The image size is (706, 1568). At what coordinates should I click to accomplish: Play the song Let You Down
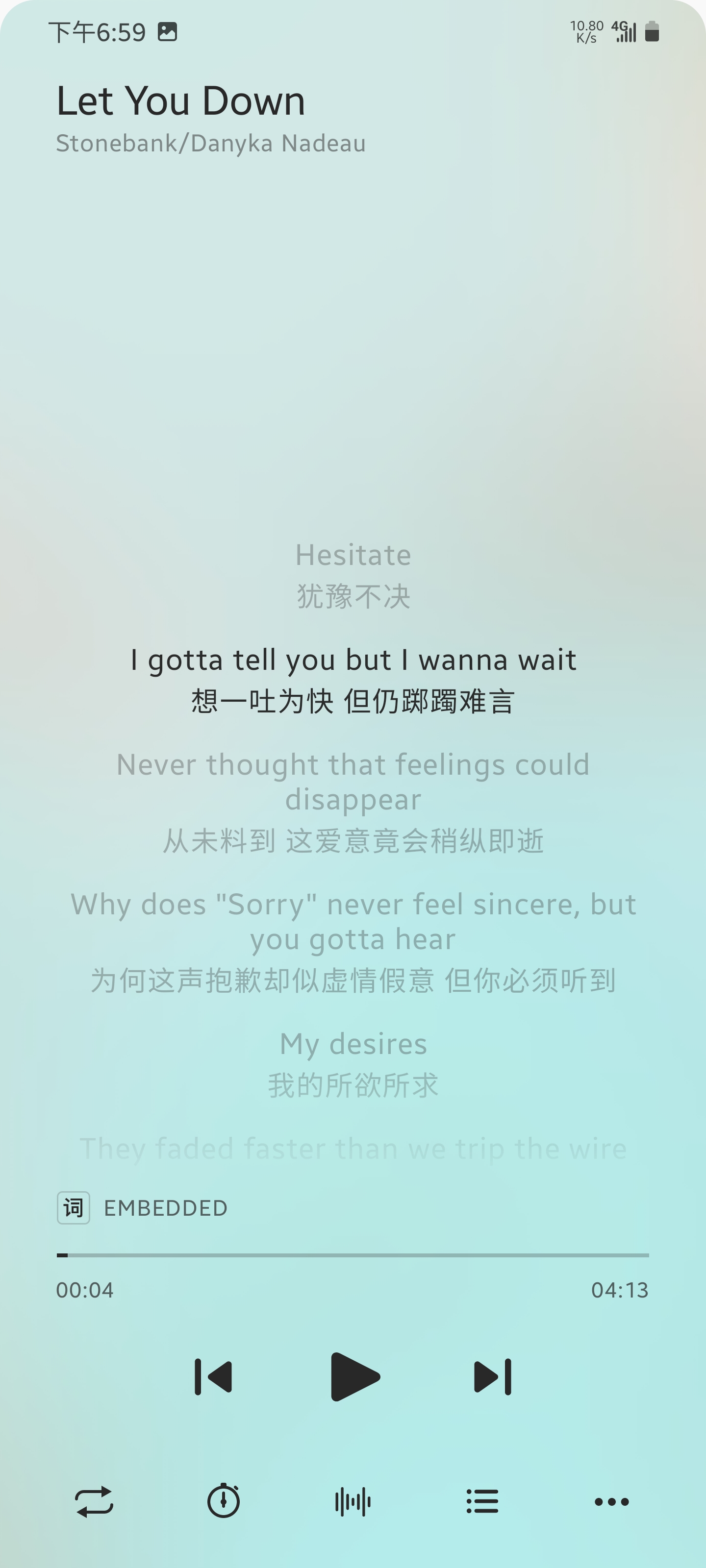click(354, 1376)
